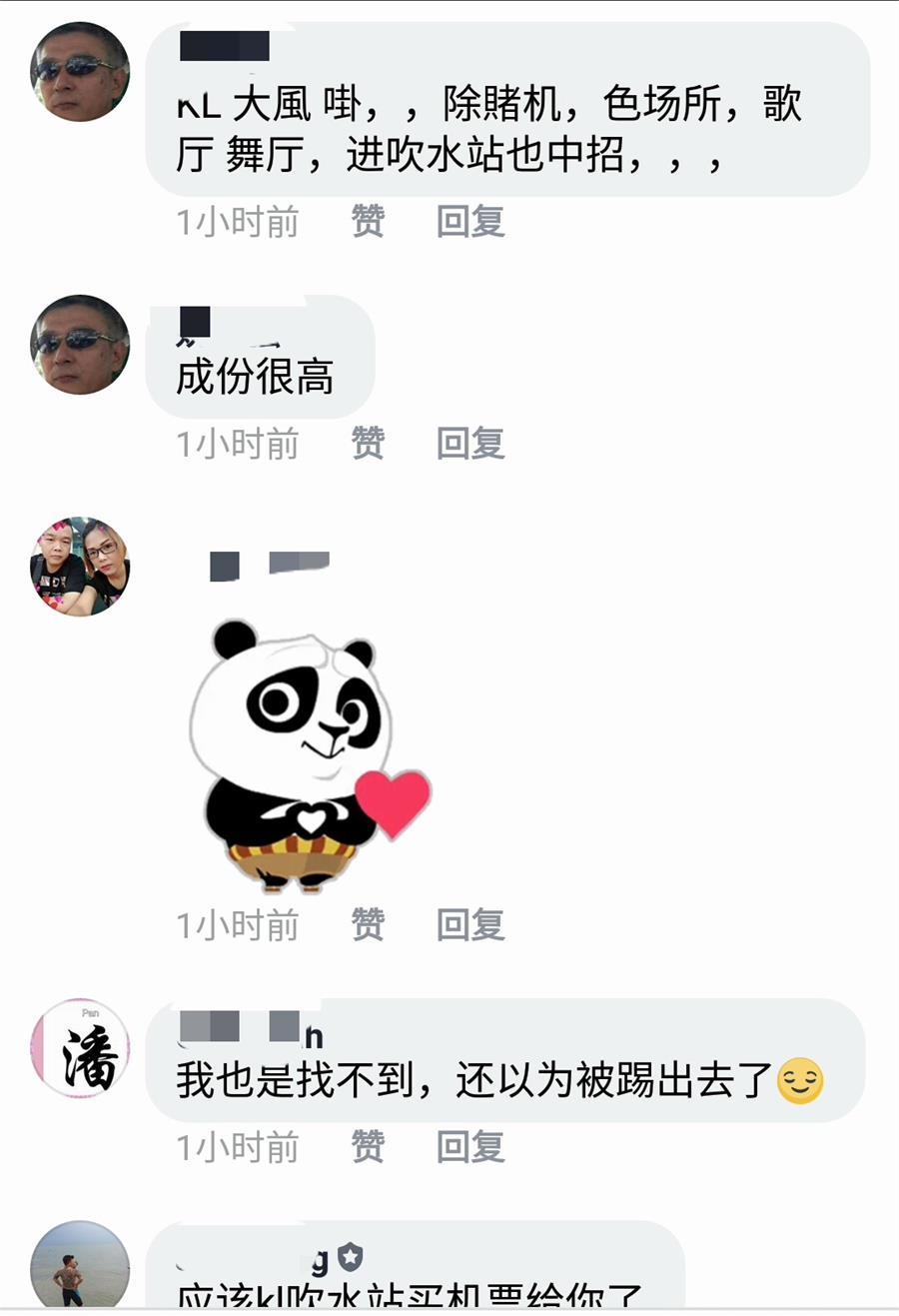This screenshot has height=1316, width=899.
Task: Reply to the panda sticker comment
Action: point(470,924)
